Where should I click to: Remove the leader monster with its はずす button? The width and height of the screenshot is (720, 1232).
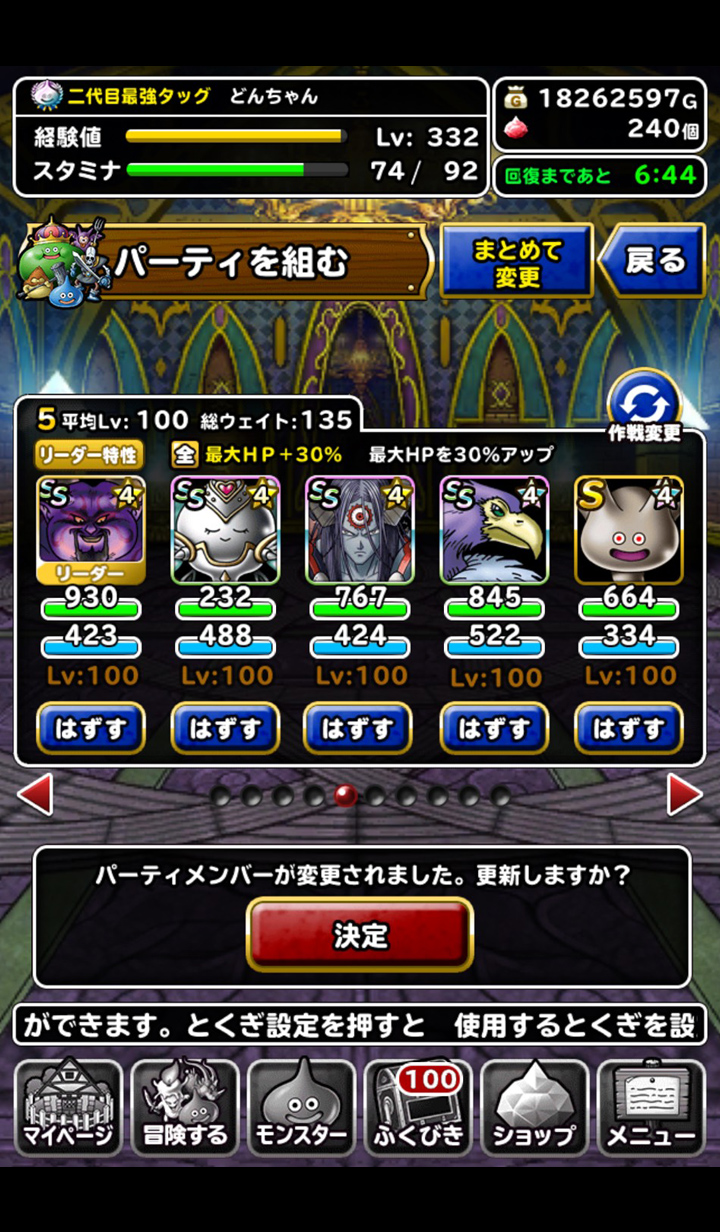91,728
